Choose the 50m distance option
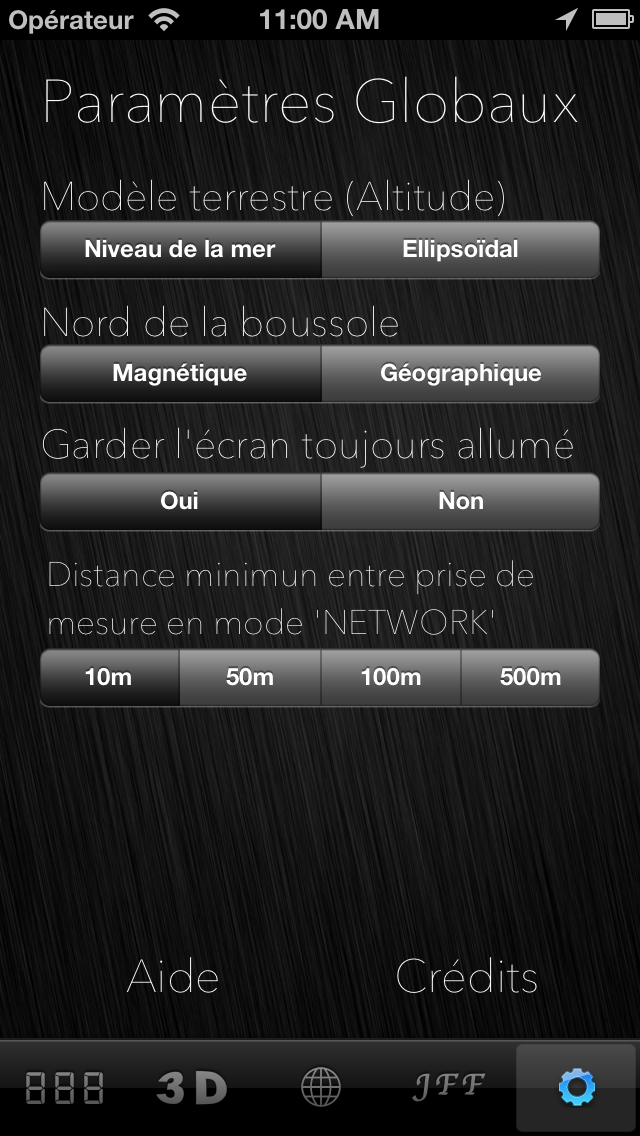 250,677
